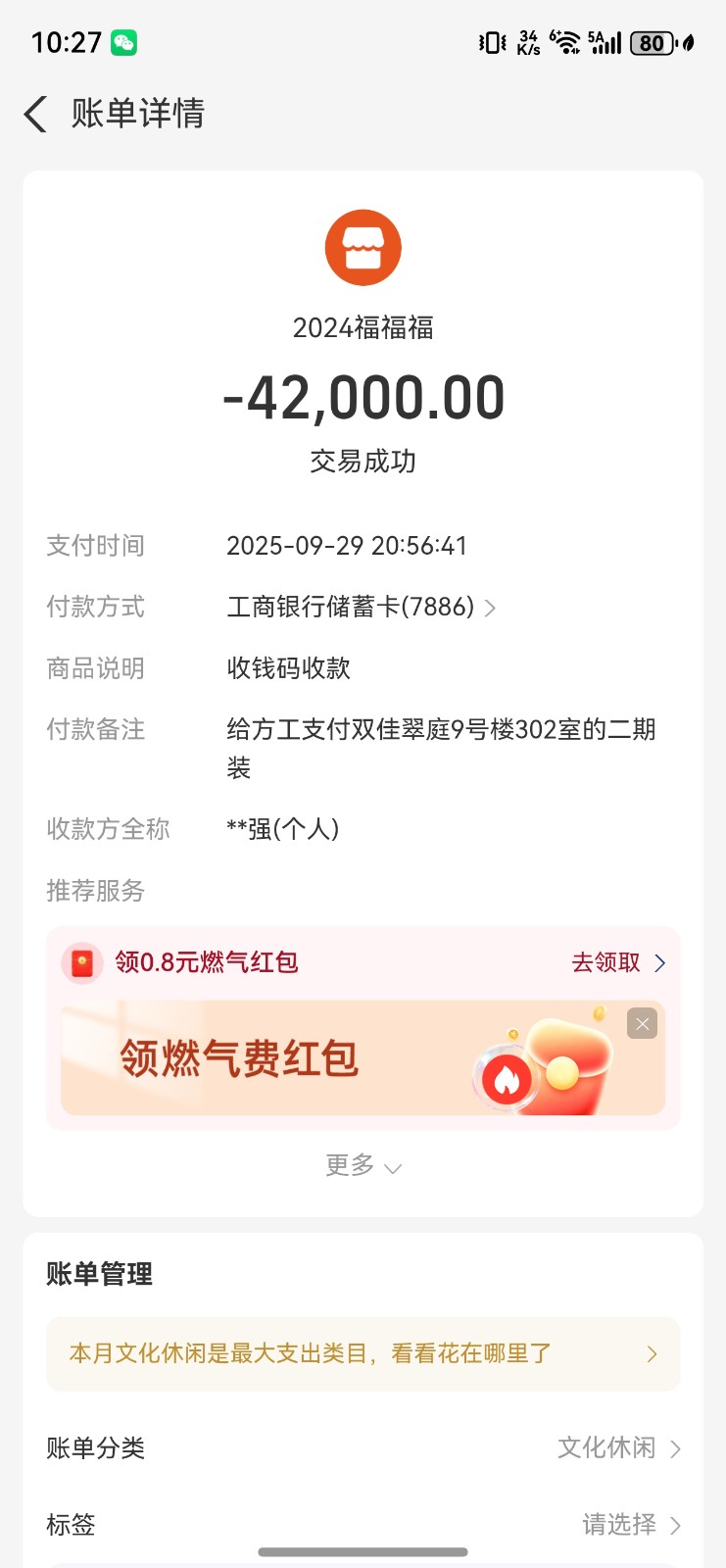Open the 2024福福福 merchant icon
The height and width of the screenshot is (1568, 726).
363,248
